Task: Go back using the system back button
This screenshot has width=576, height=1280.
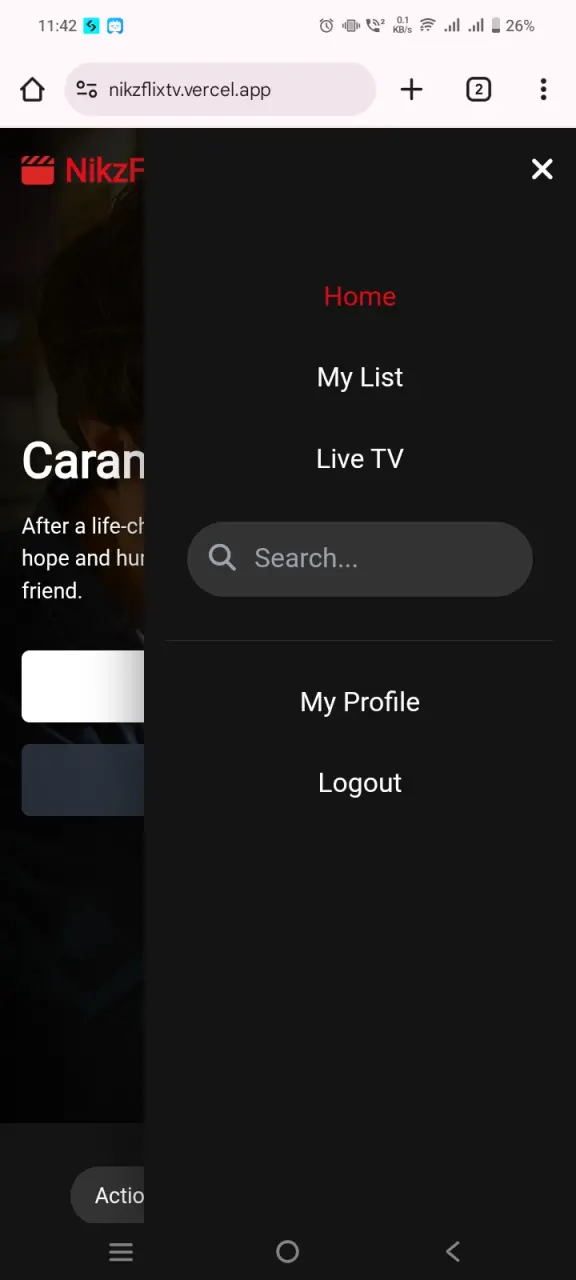Action: [453, 1251]
